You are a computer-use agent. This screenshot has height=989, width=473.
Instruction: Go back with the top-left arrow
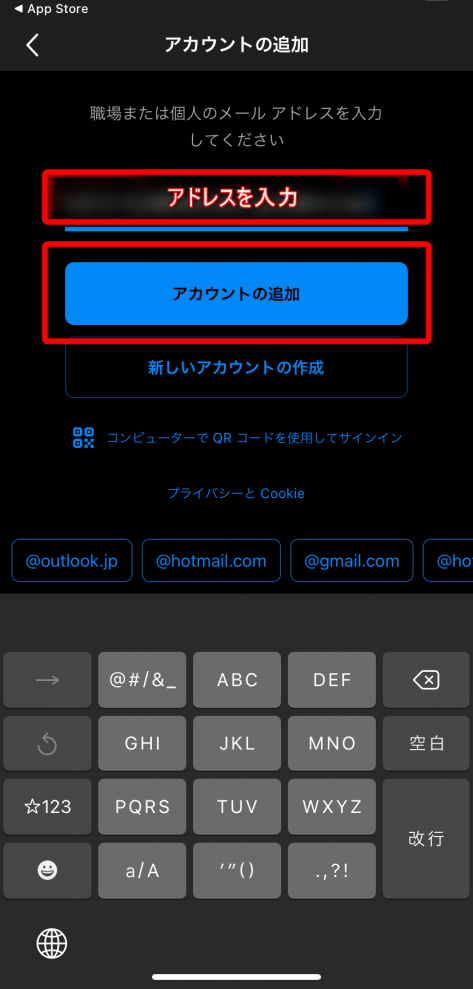tap(33, 45)
